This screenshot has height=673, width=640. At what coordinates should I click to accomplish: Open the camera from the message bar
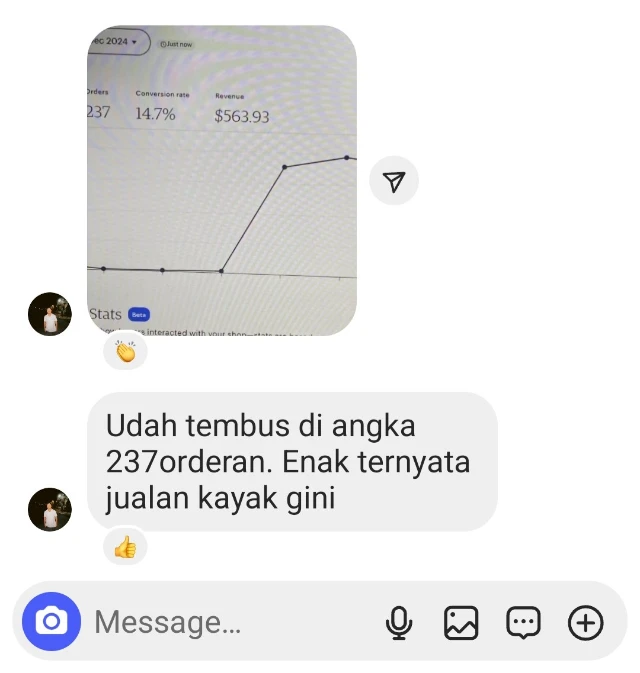coord(51,622)
